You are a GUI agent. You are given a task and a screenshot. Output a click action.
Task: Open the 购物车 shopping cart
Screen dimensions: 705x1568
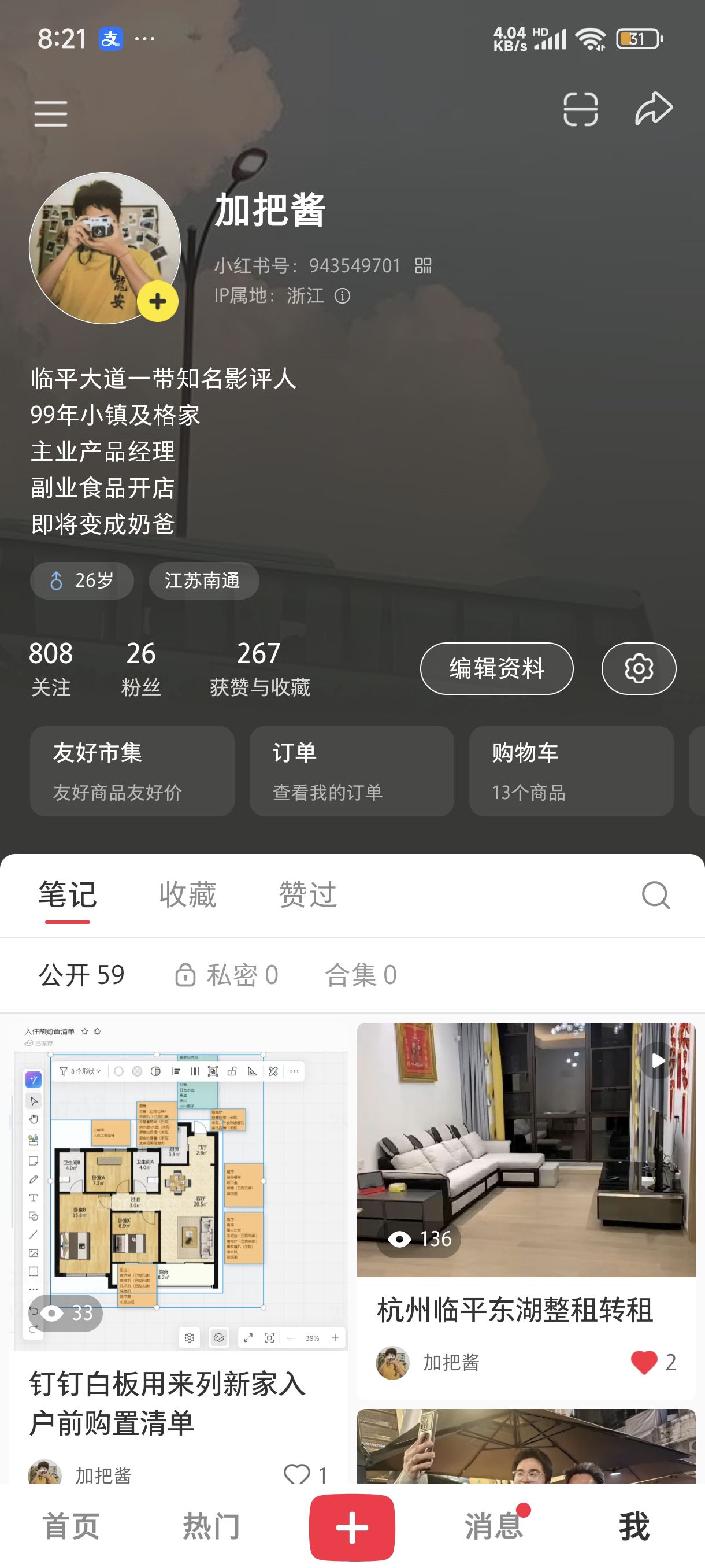571,771
